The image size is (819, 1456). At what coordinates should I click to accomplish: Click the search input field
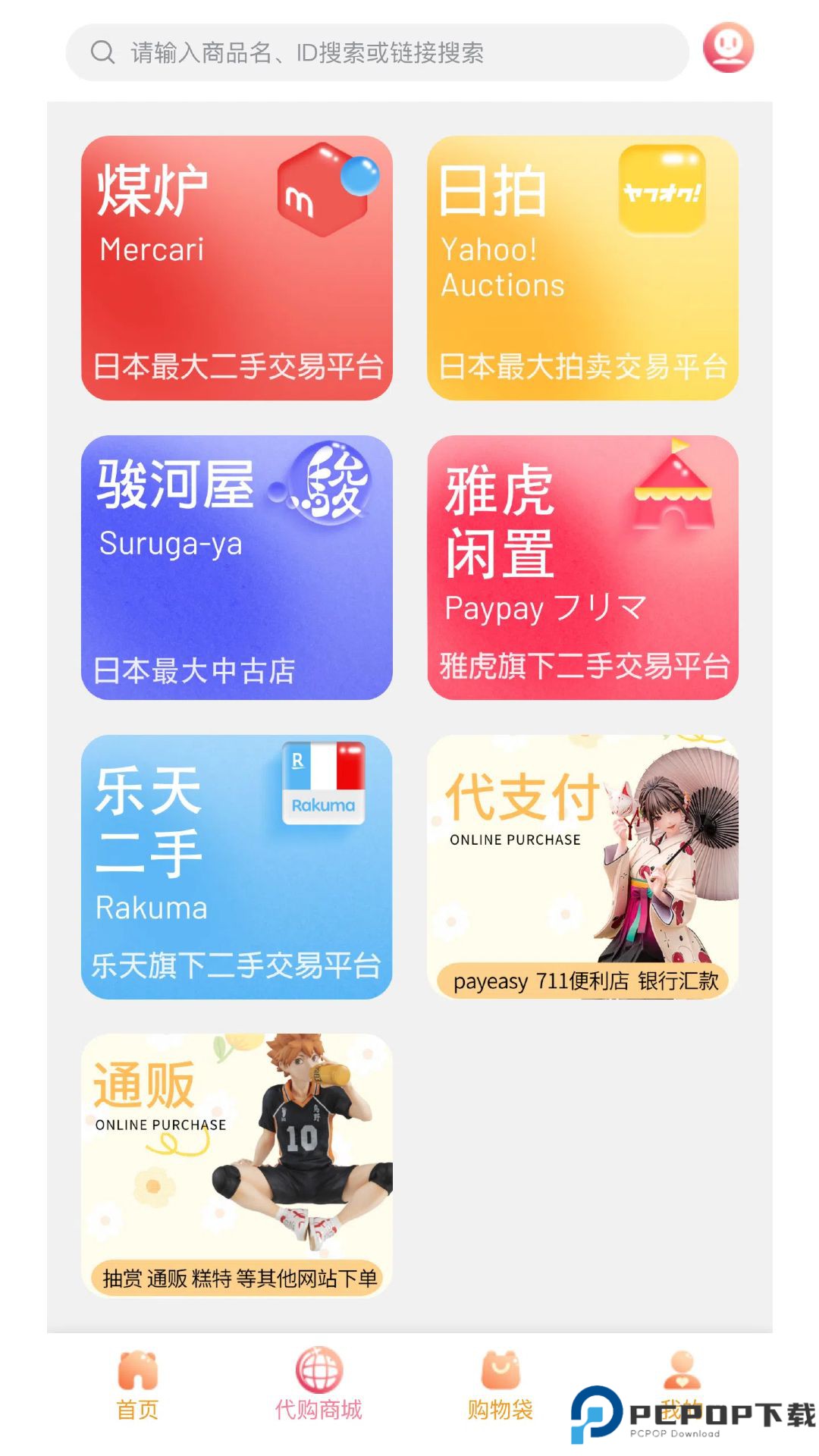(x=379, y=52)
